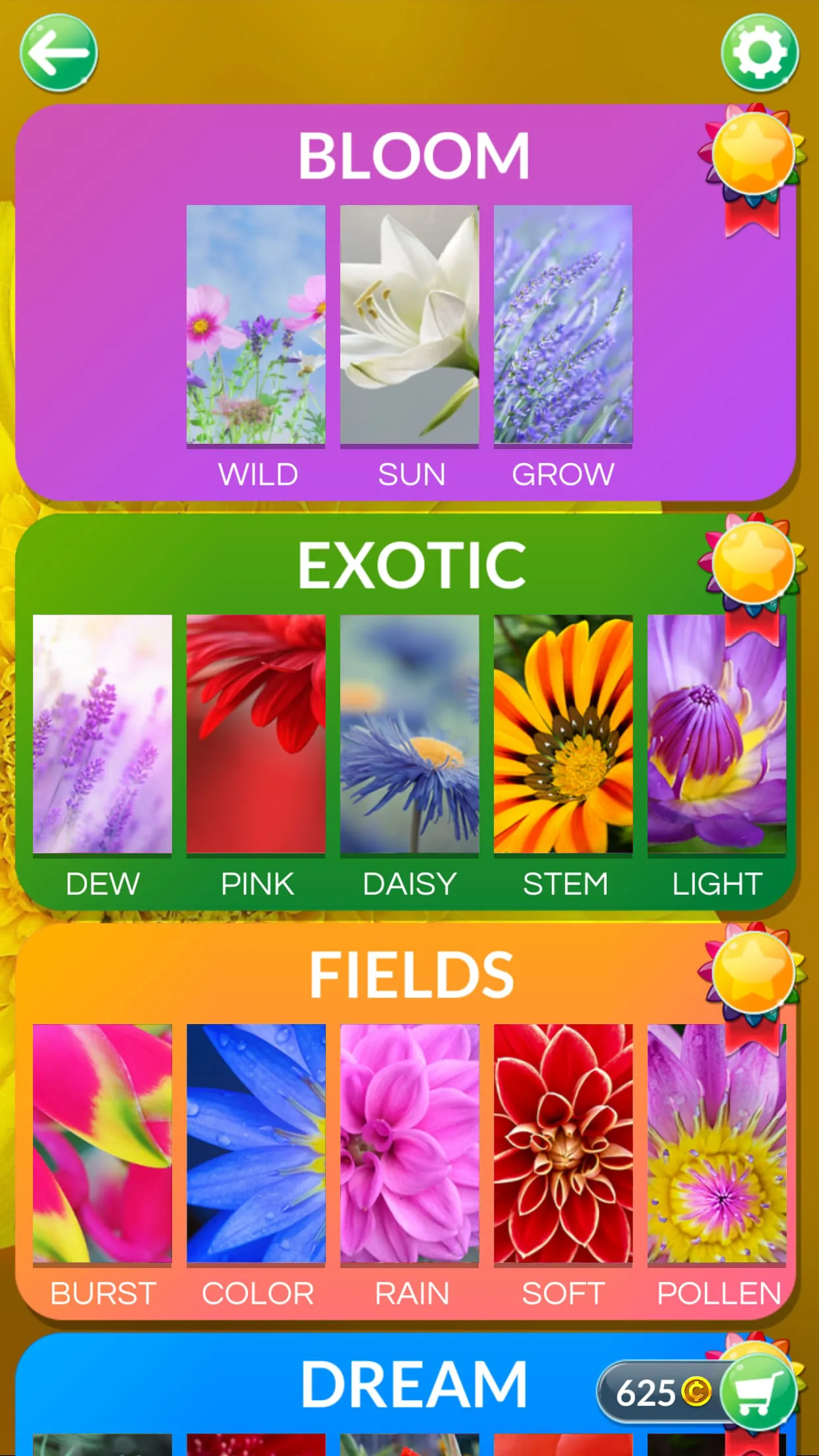Image resolution: width=819 pixels, height=1456 pixels.
Task: View the DAISY flower thumbnail
Action: (x=409, y=735)
